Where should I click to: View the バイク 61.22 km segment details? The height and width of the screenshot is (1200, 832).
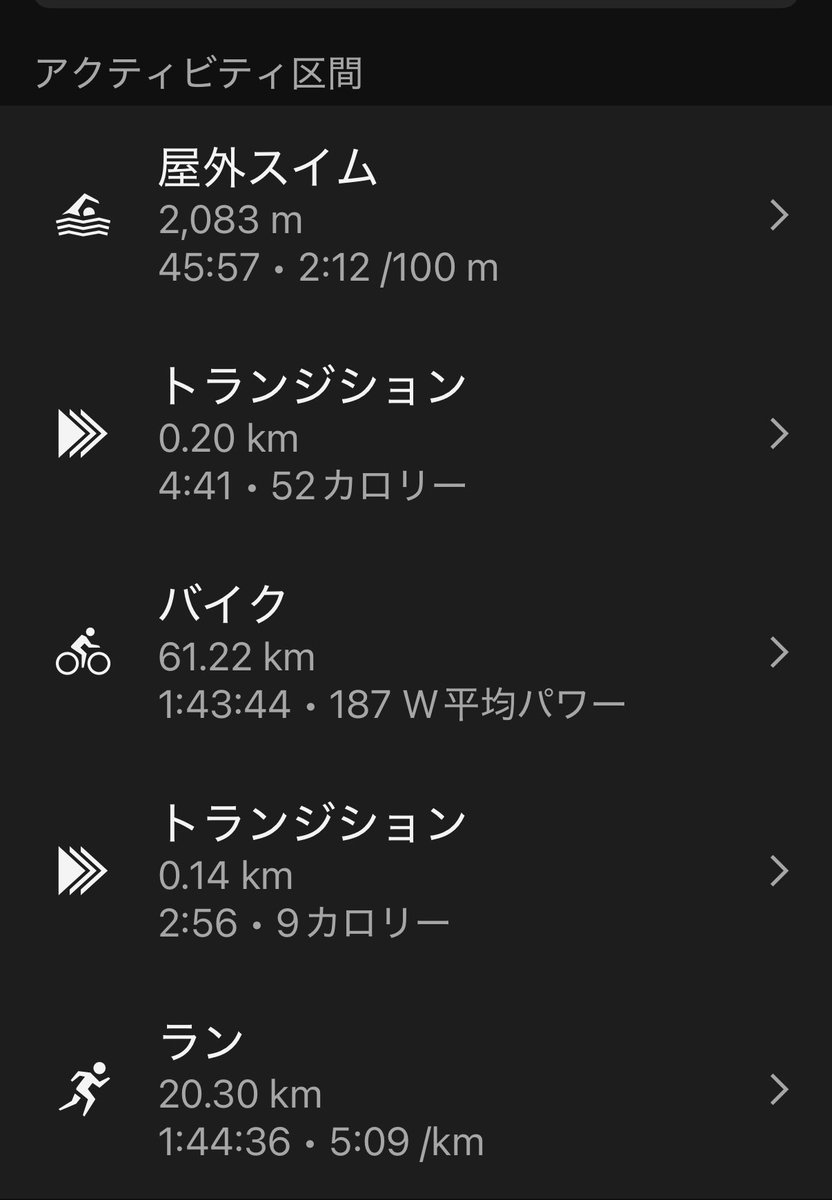click(416, 653)
